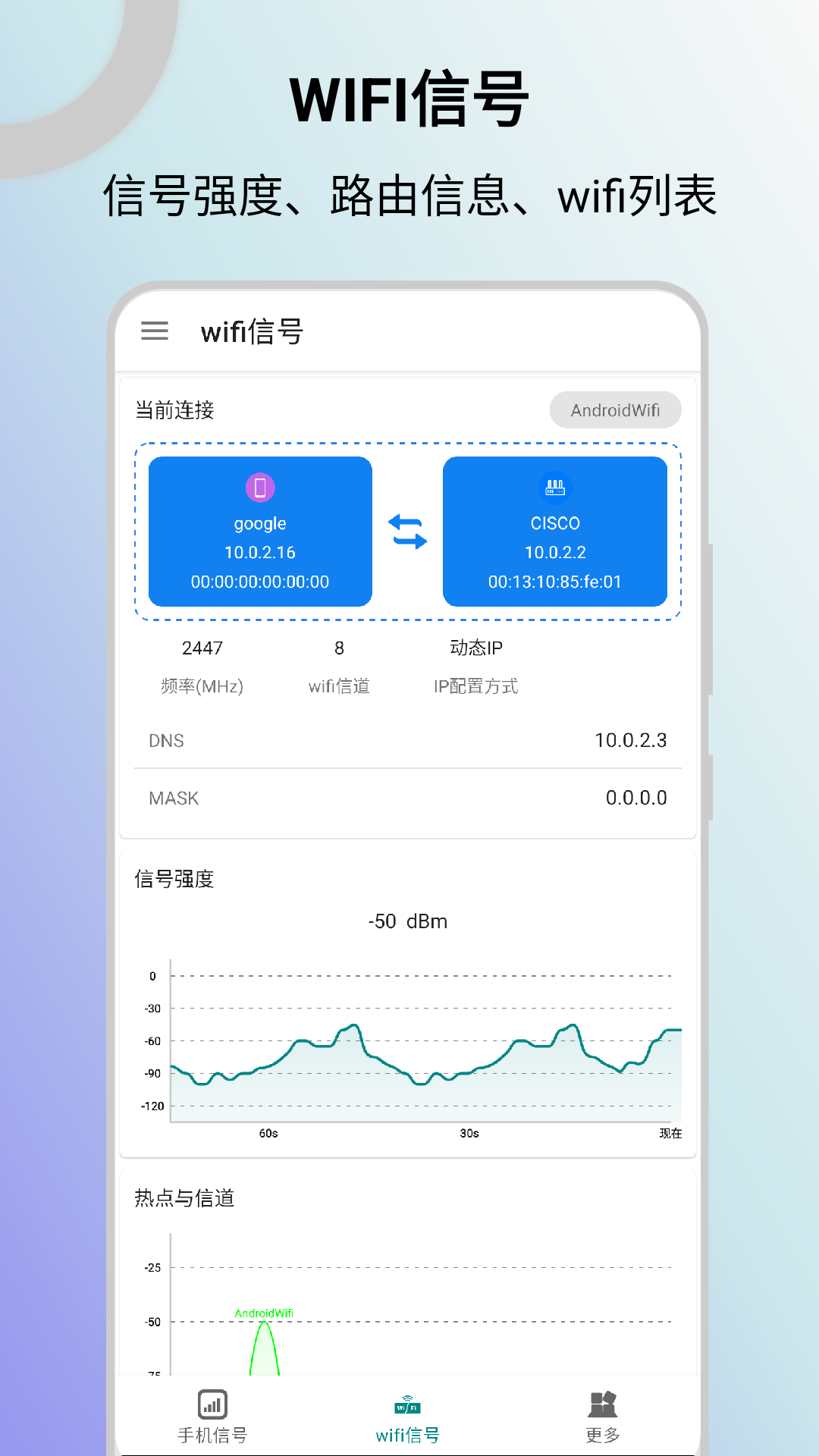Tap the wifi信号 wifi icon
The height and width of the screenshot is (1456, 819).
click(408, 1404)
